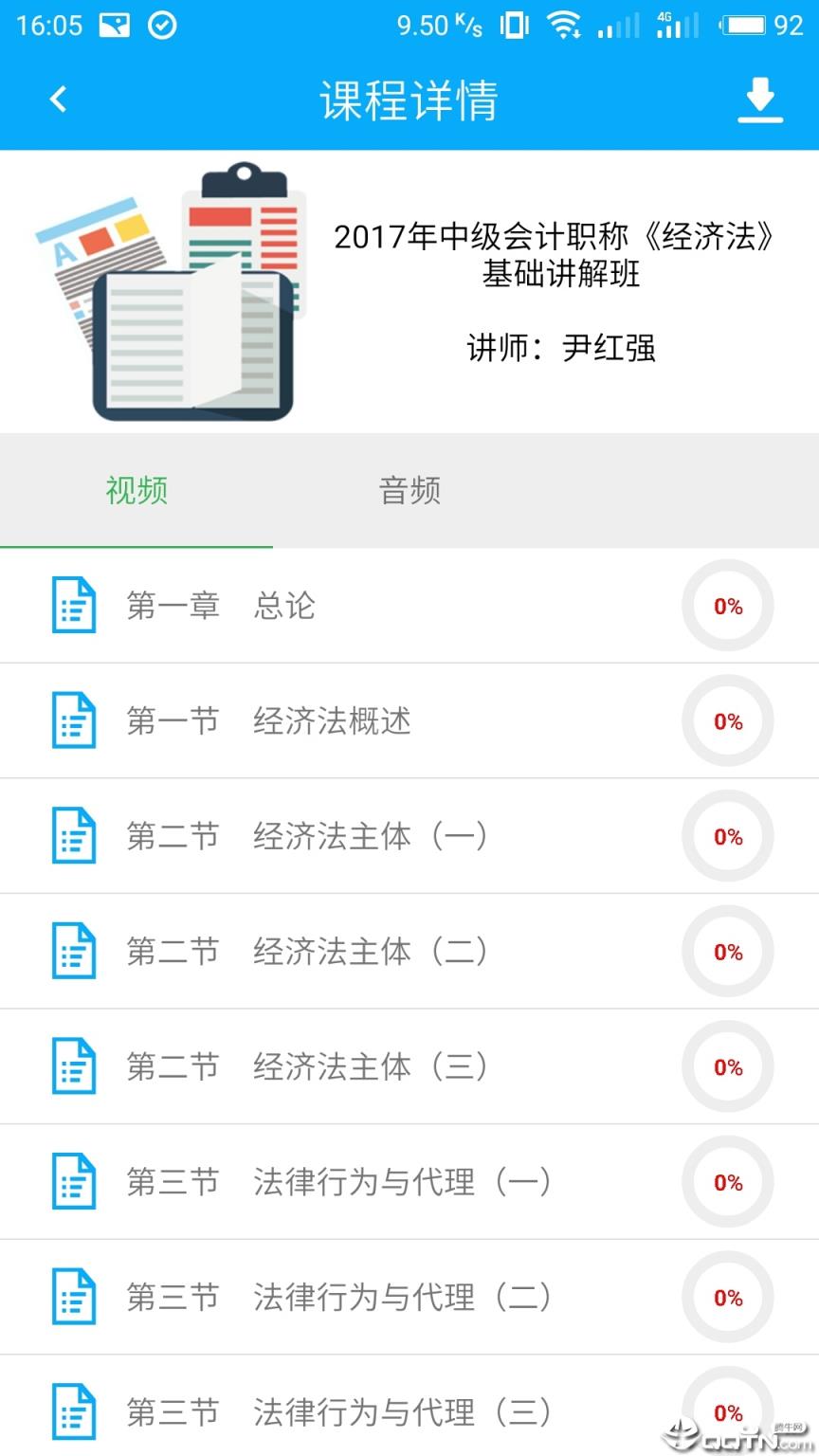This screenshot has height=1456, width=819.
Task: Switch to the 音频 tab
Action: [x=409, y=490]
